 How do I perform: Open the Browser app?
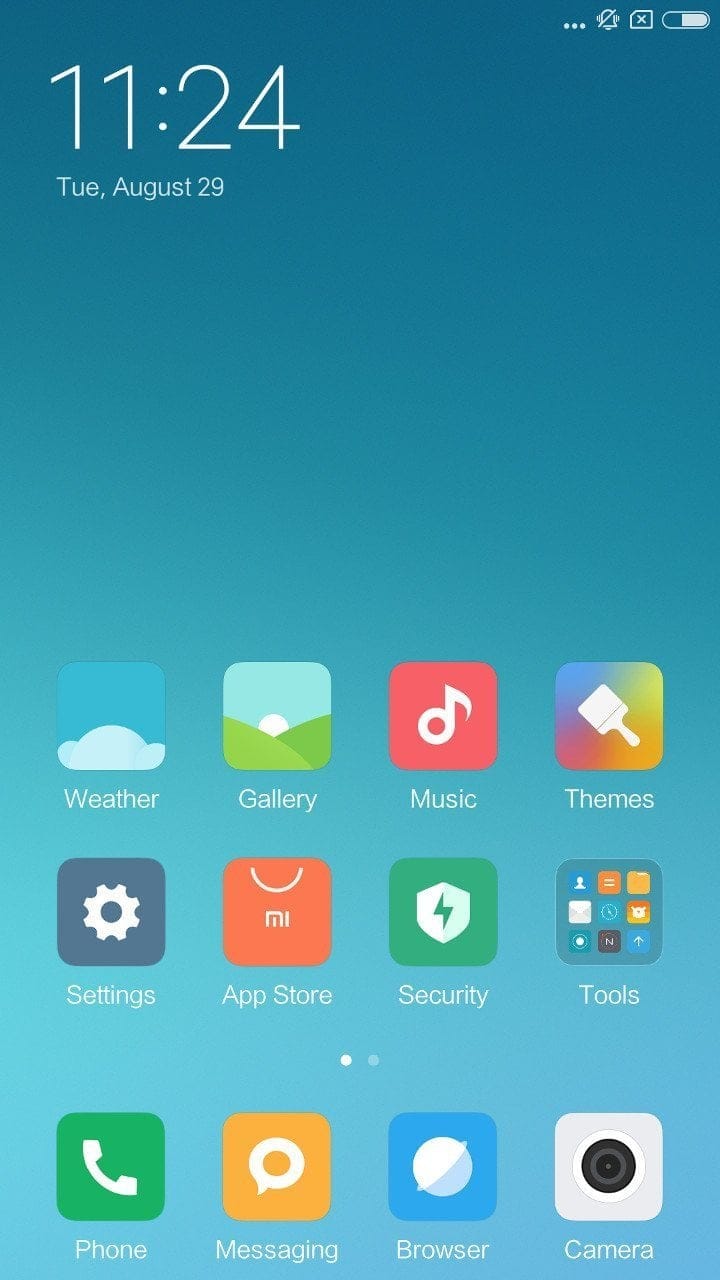[x=443, y=1167]
